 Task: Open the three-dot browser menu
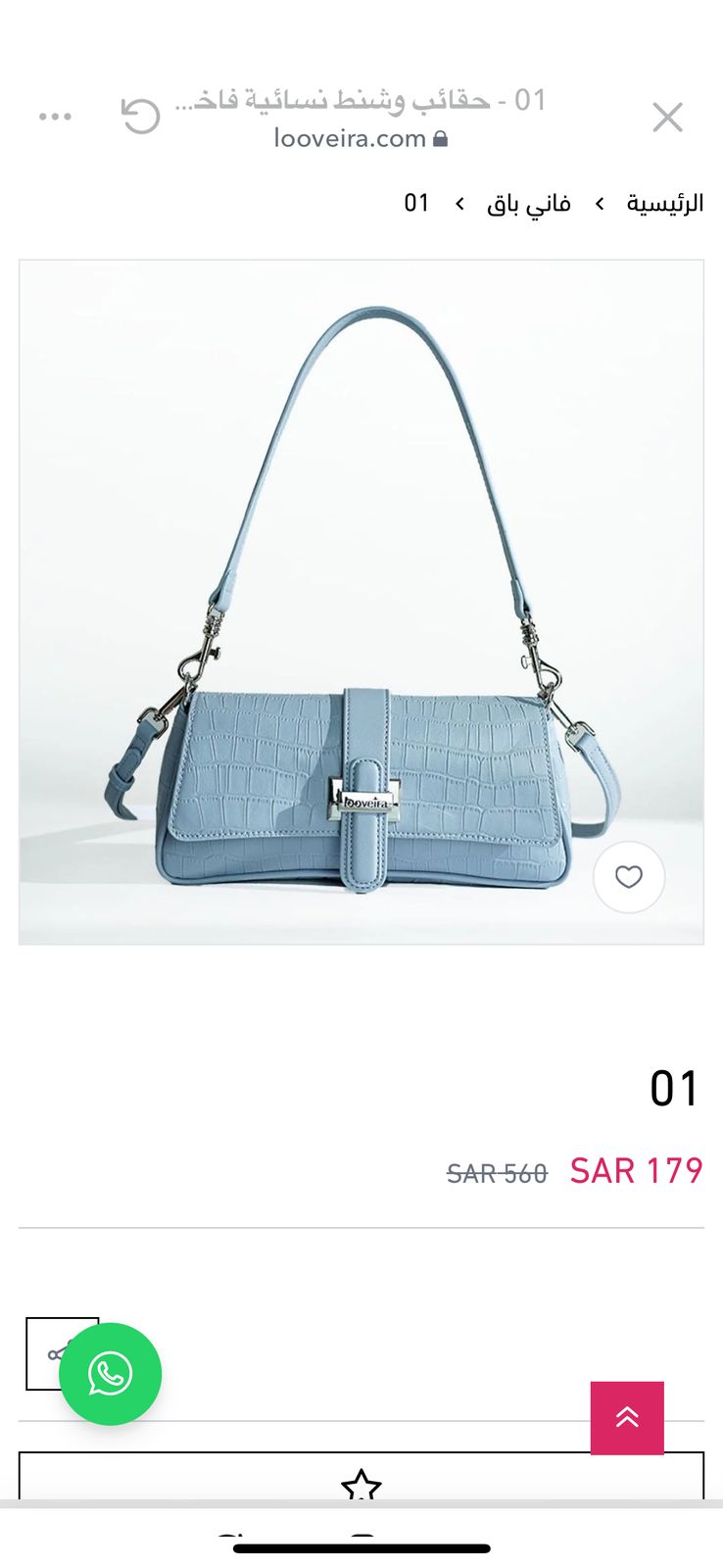click(x=55, y=117)
